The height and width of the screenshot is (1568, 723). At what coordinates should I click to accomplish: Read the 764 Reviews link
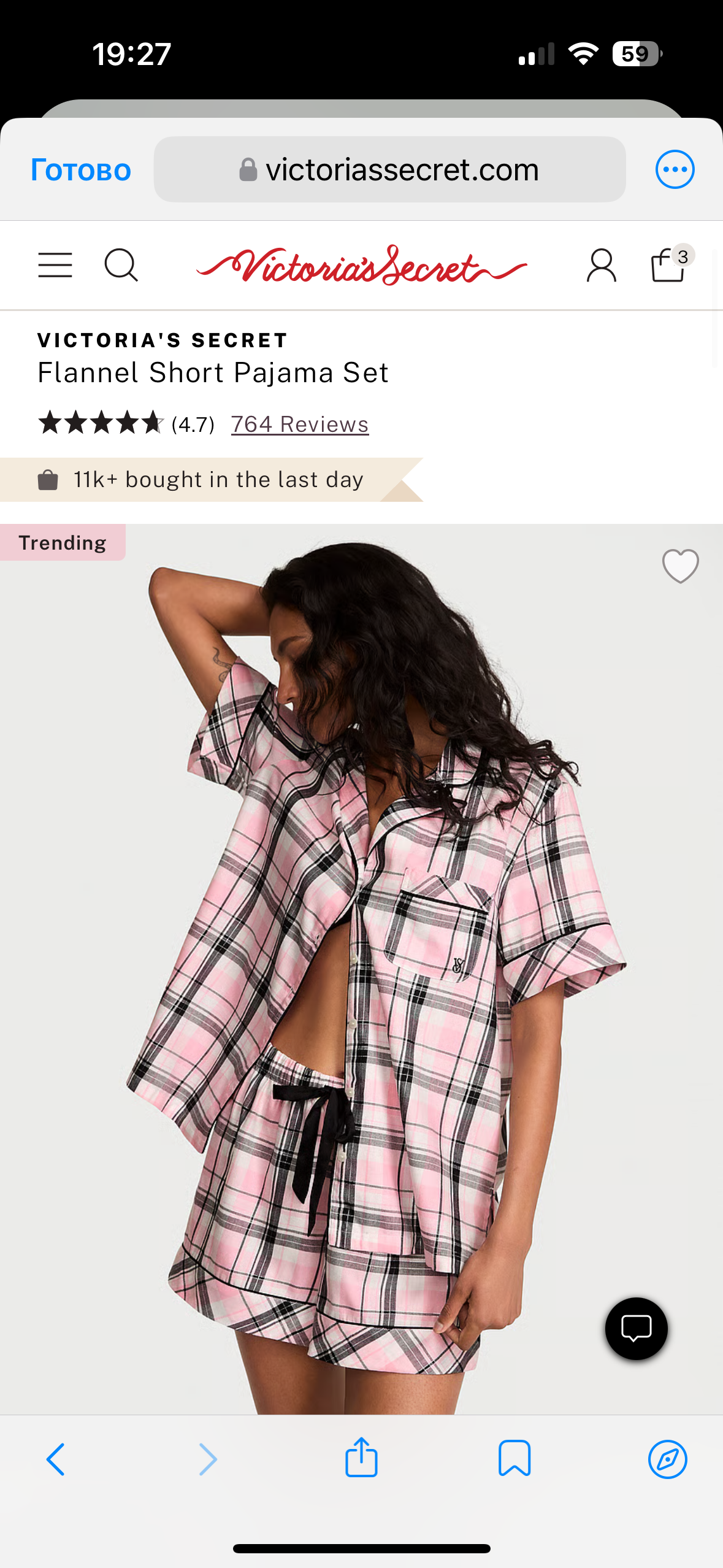pos(299,424)
